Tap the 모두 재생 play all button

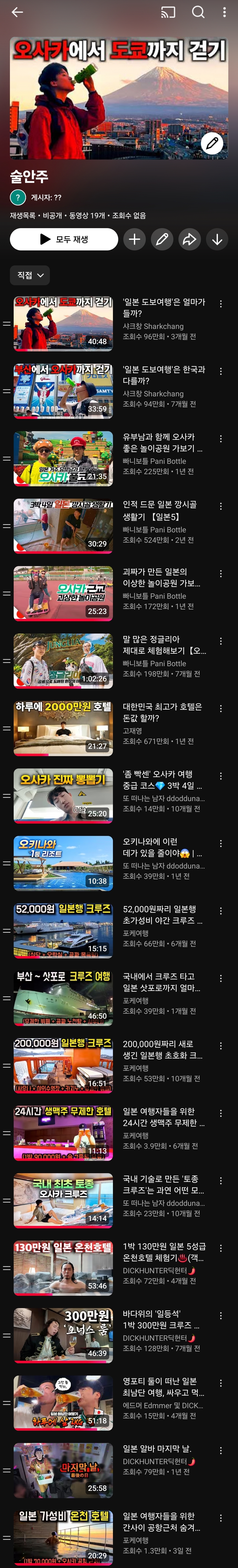64,239
